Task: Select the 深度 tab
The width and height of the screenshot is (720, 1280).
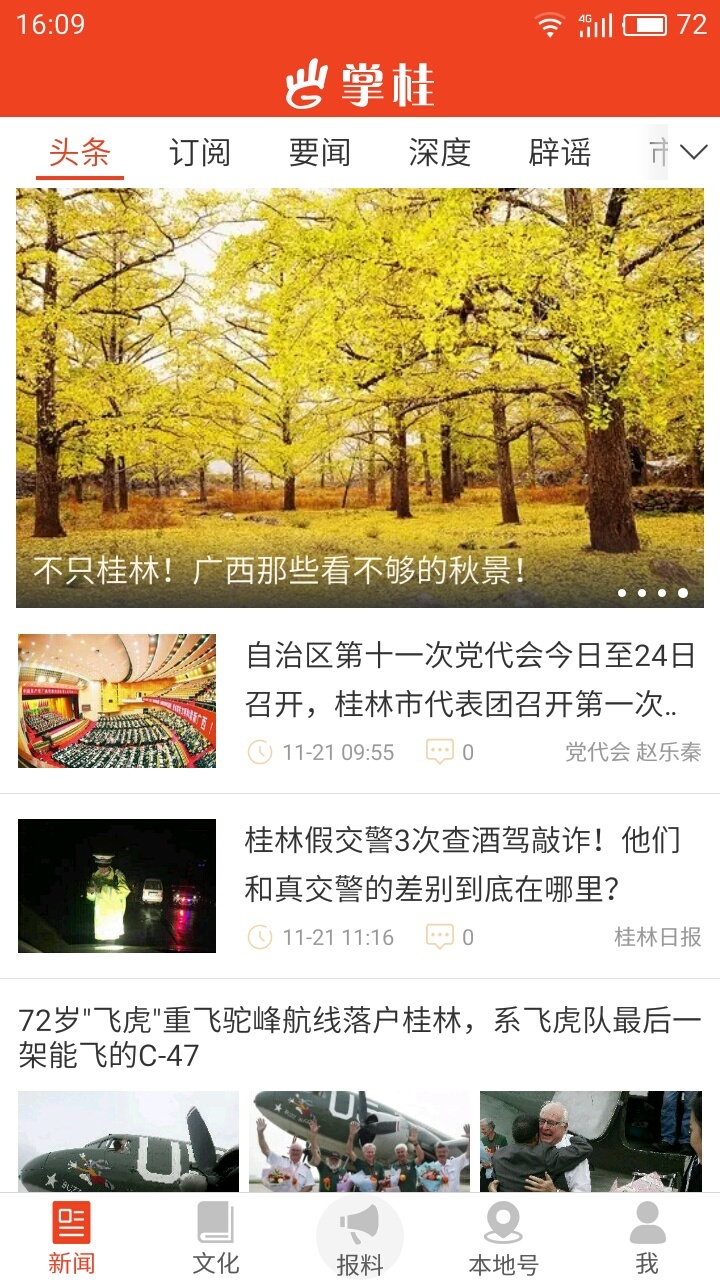Action: 440,153
